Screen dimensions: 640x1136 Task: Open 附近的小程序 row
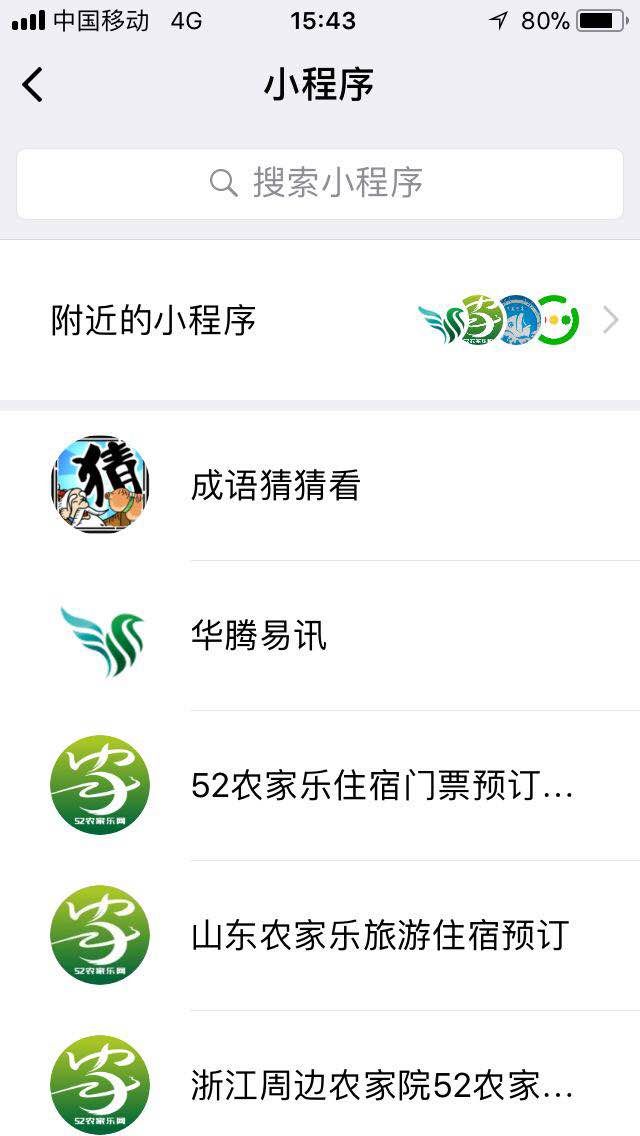pos(320,320)
